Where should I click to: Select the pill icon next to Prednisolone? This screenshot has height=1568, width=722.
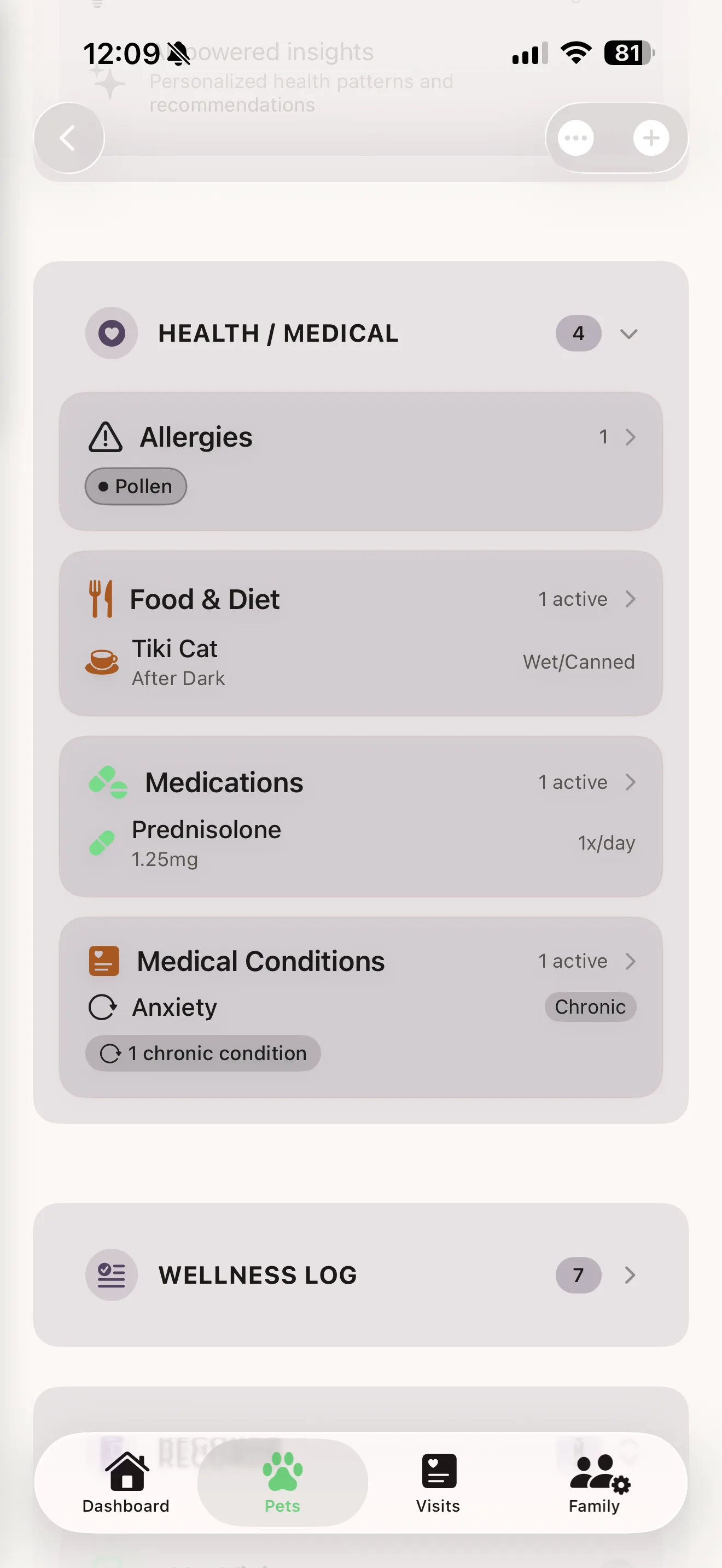101,843
